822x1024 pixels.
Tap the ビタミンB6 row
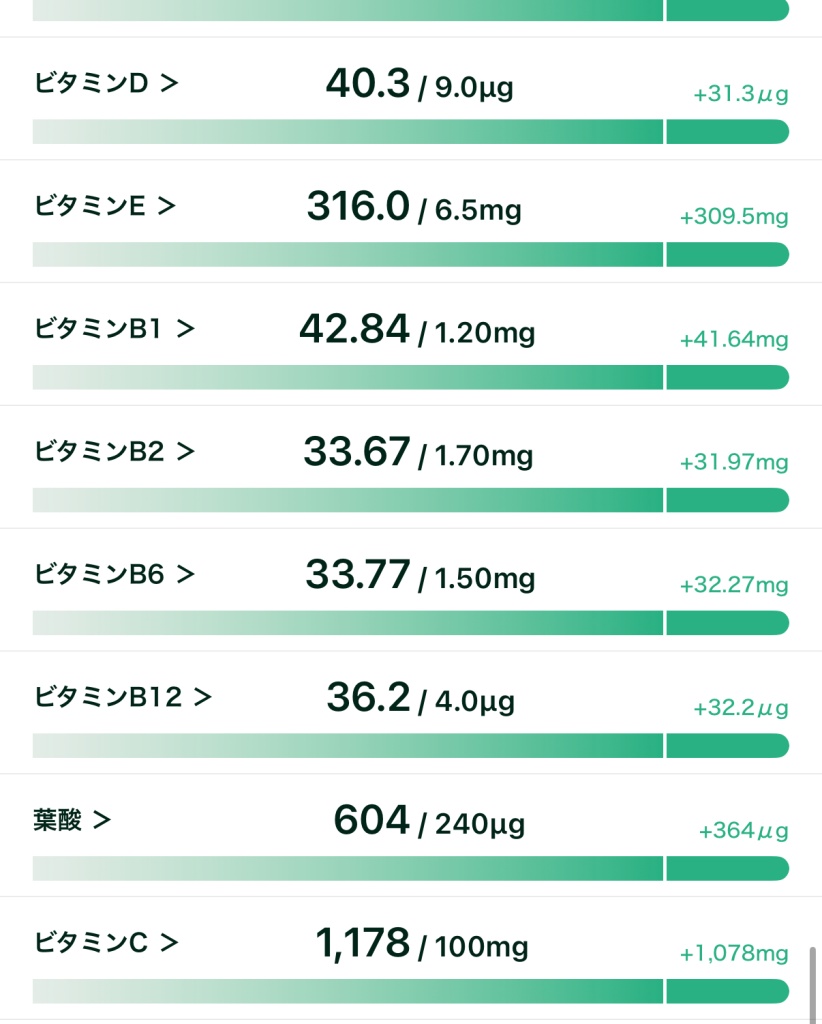(114, 574)
